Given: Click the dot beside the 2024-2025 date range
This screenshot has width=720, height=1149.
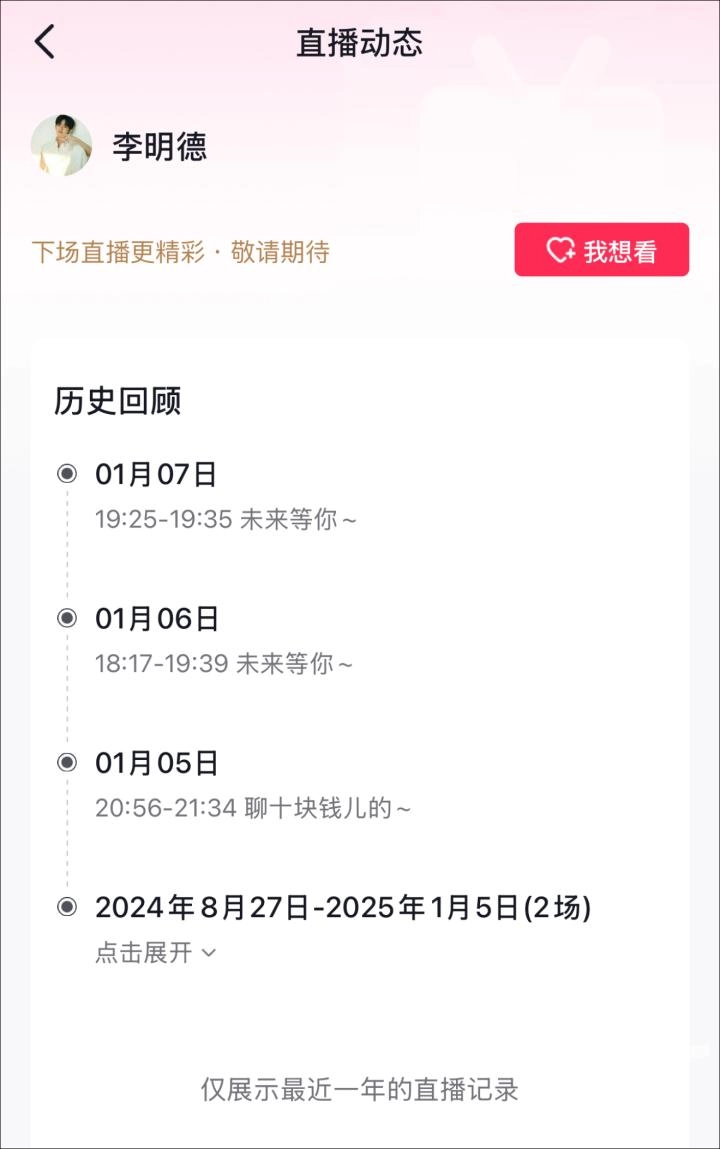Looking at the screenshot, I should click(x=65, y=908).
